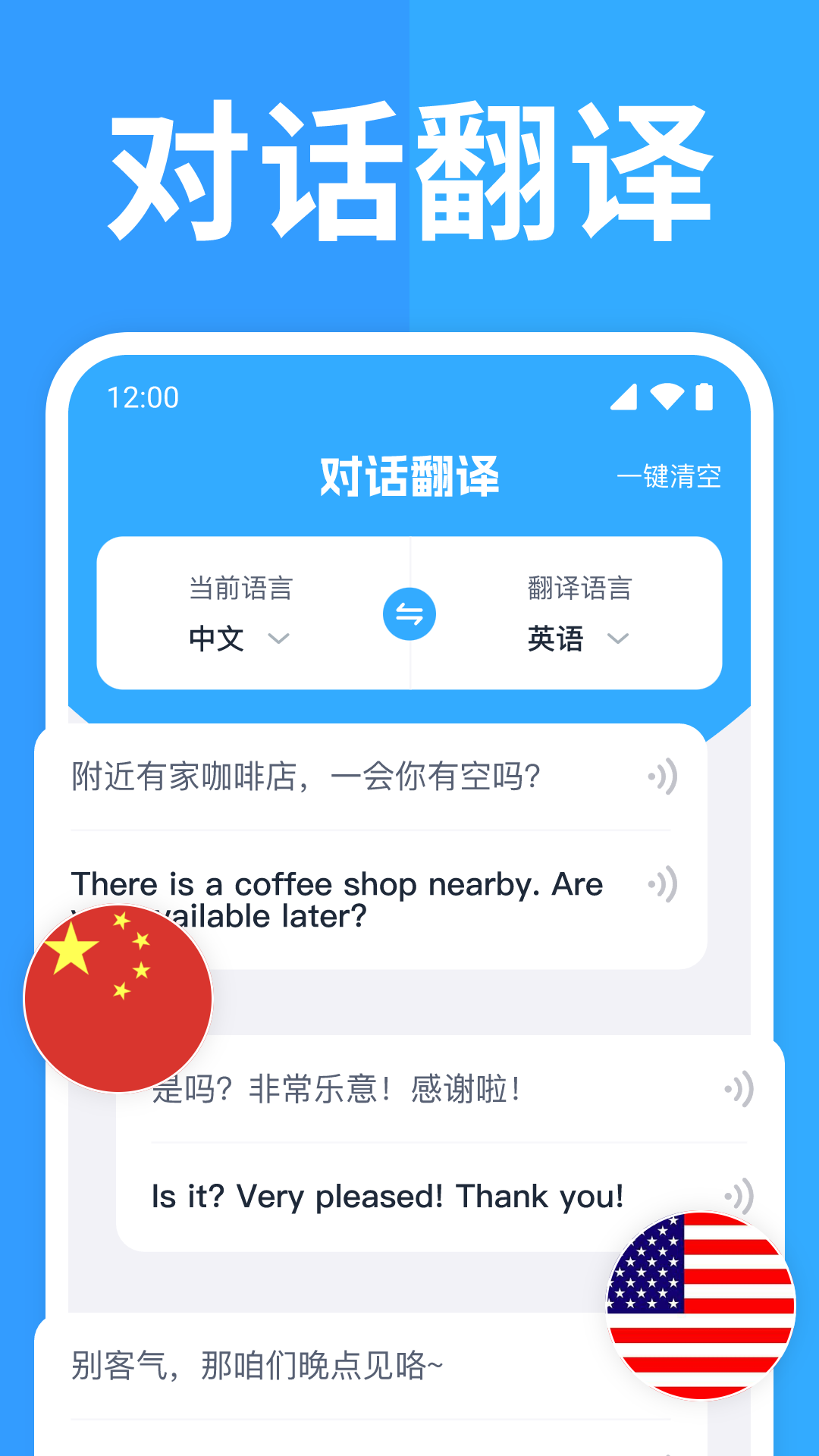
Task: Click the battery icon in the status bar
Action: pos(706,397)
